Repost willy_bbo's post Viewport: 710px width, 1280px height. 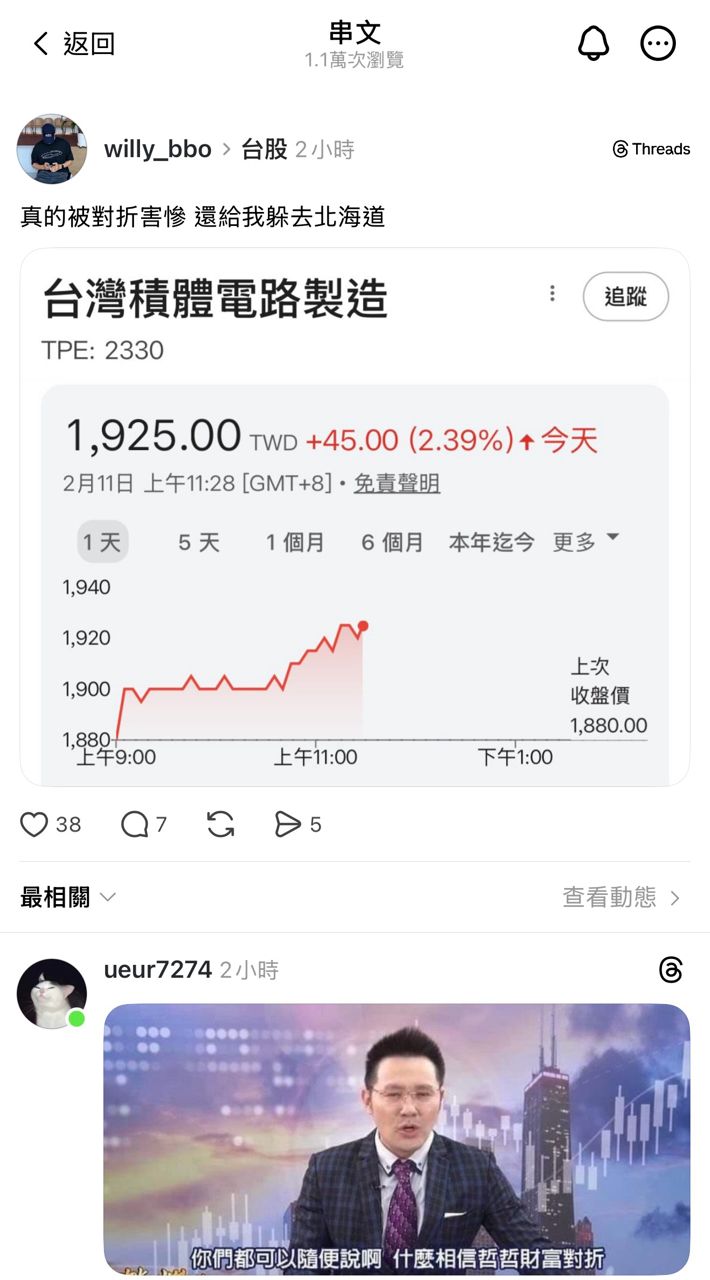[221, 824]
